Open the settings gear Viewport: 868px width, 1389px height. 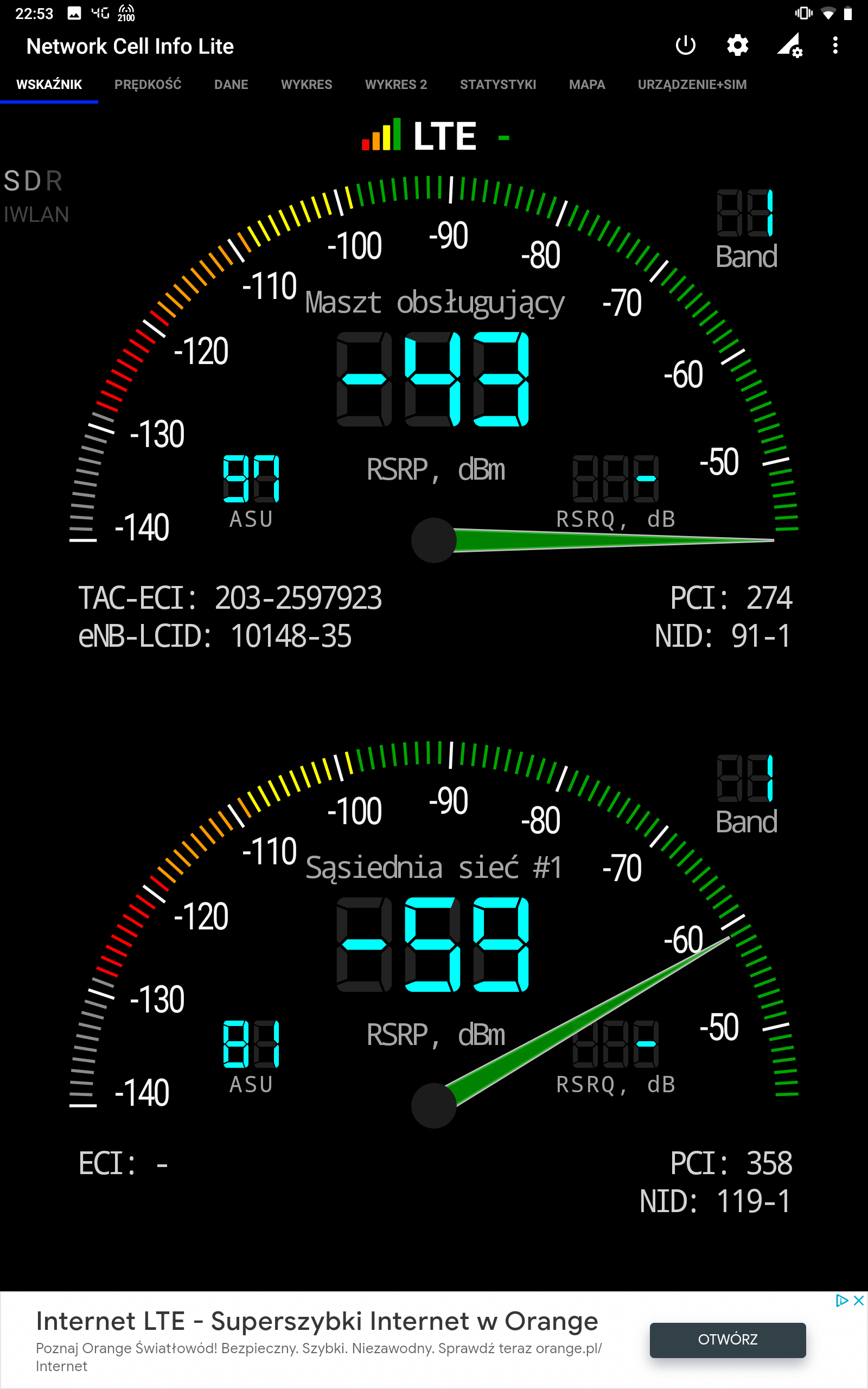pos(737,46)
